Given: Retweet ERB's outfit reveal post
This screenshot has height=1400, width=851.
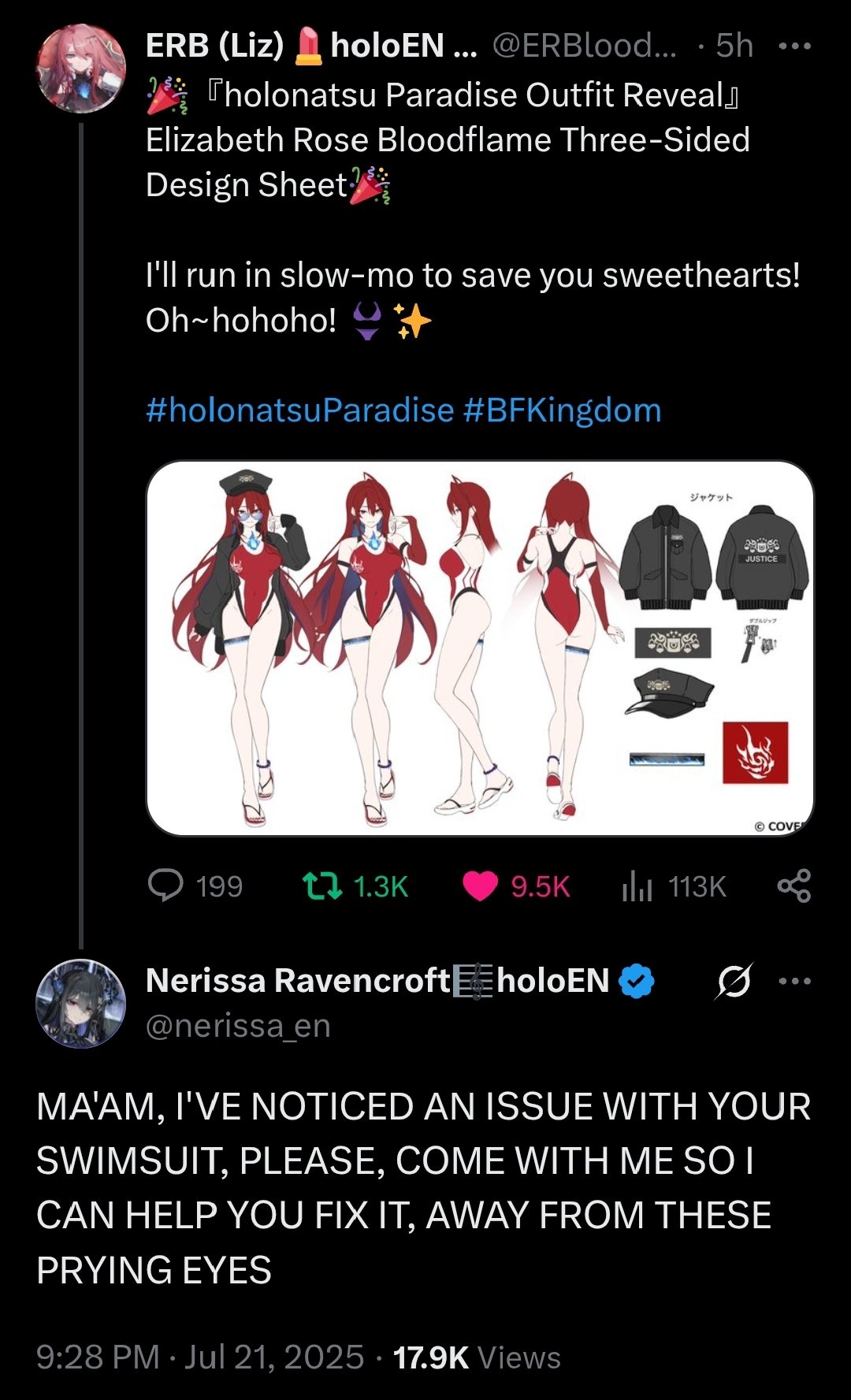Looking at the screenshot, I should [322, 886].
